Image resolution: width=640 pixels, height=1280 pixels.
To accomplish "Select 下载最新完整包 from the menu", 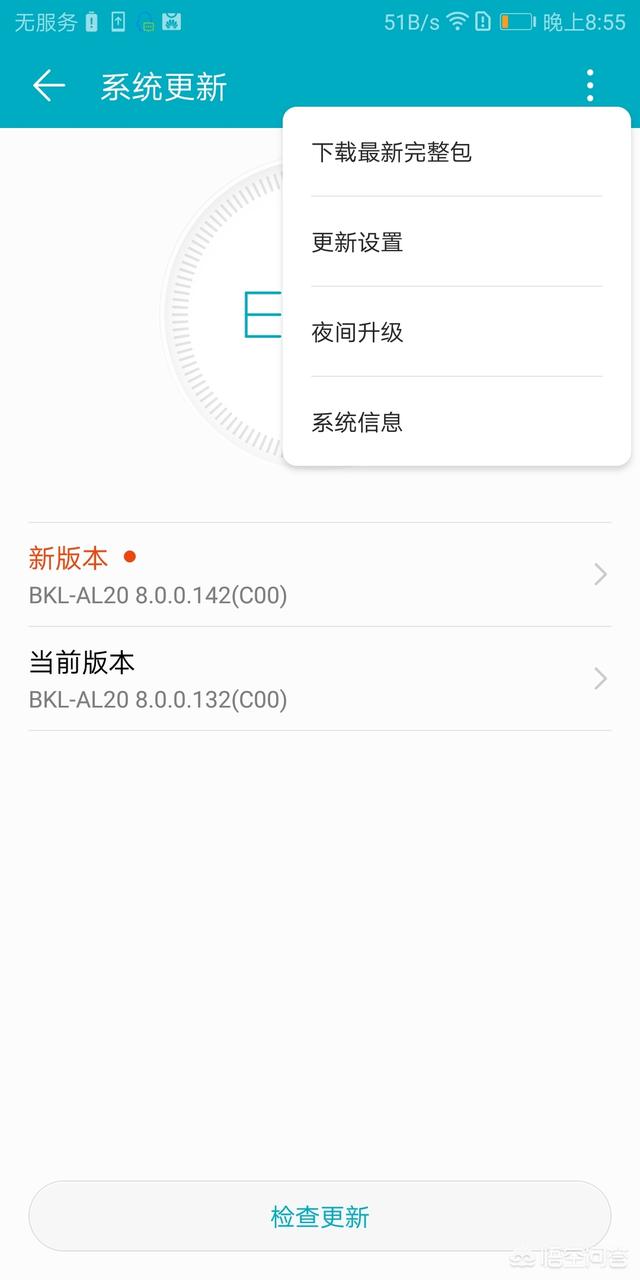I will coord(456,153).
